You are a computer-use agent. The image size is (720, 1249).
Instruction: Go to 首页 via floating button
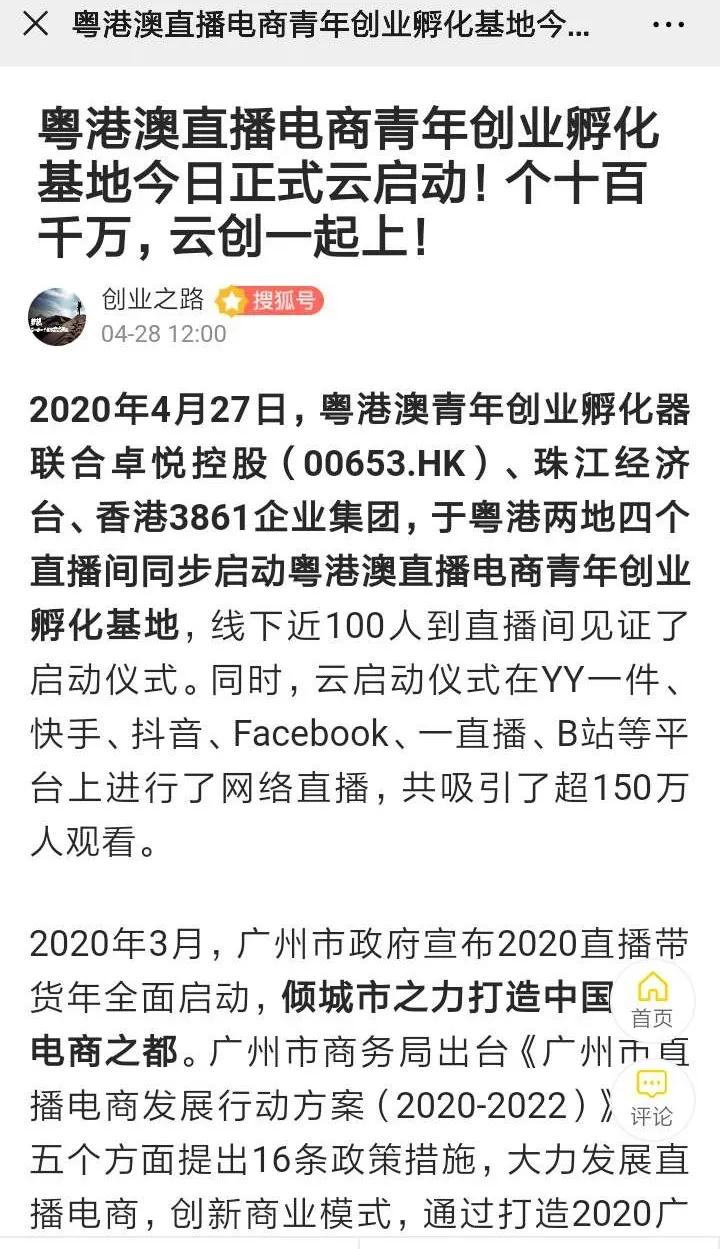[x=652, y=998]
